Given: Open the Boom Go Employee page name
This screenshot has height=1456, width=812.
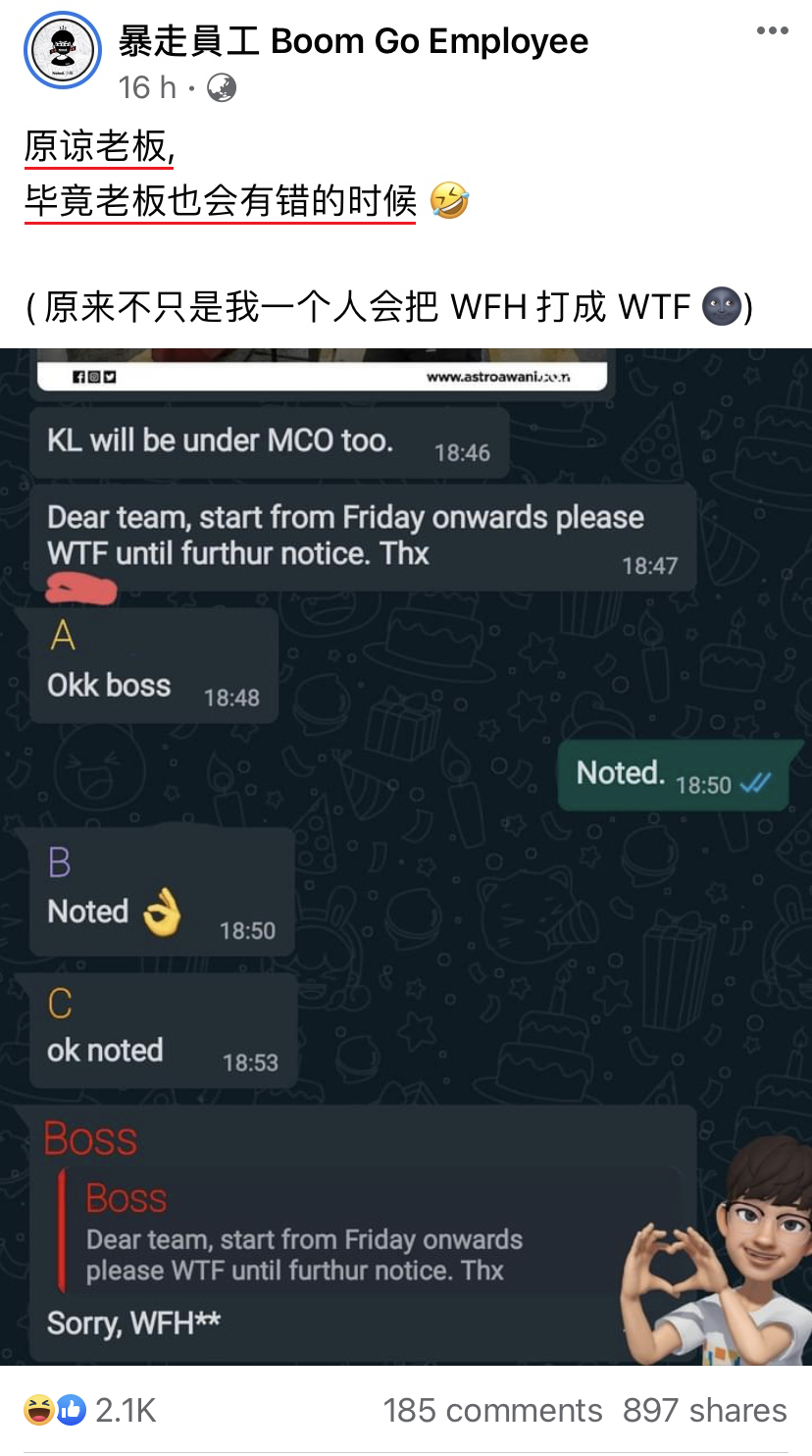Looking at the screenshot, I should [353, 41].
